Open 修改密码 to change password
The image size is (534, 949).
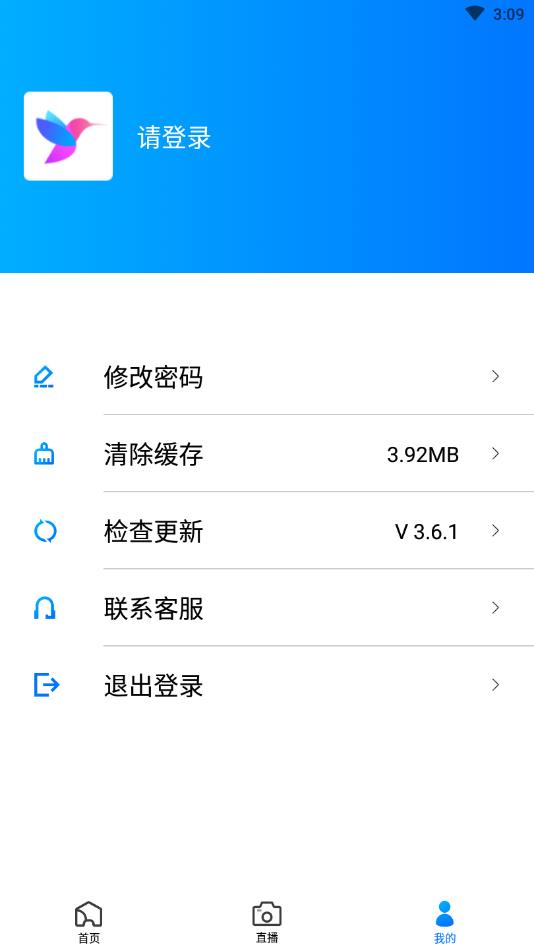click(x=267, y=376)
